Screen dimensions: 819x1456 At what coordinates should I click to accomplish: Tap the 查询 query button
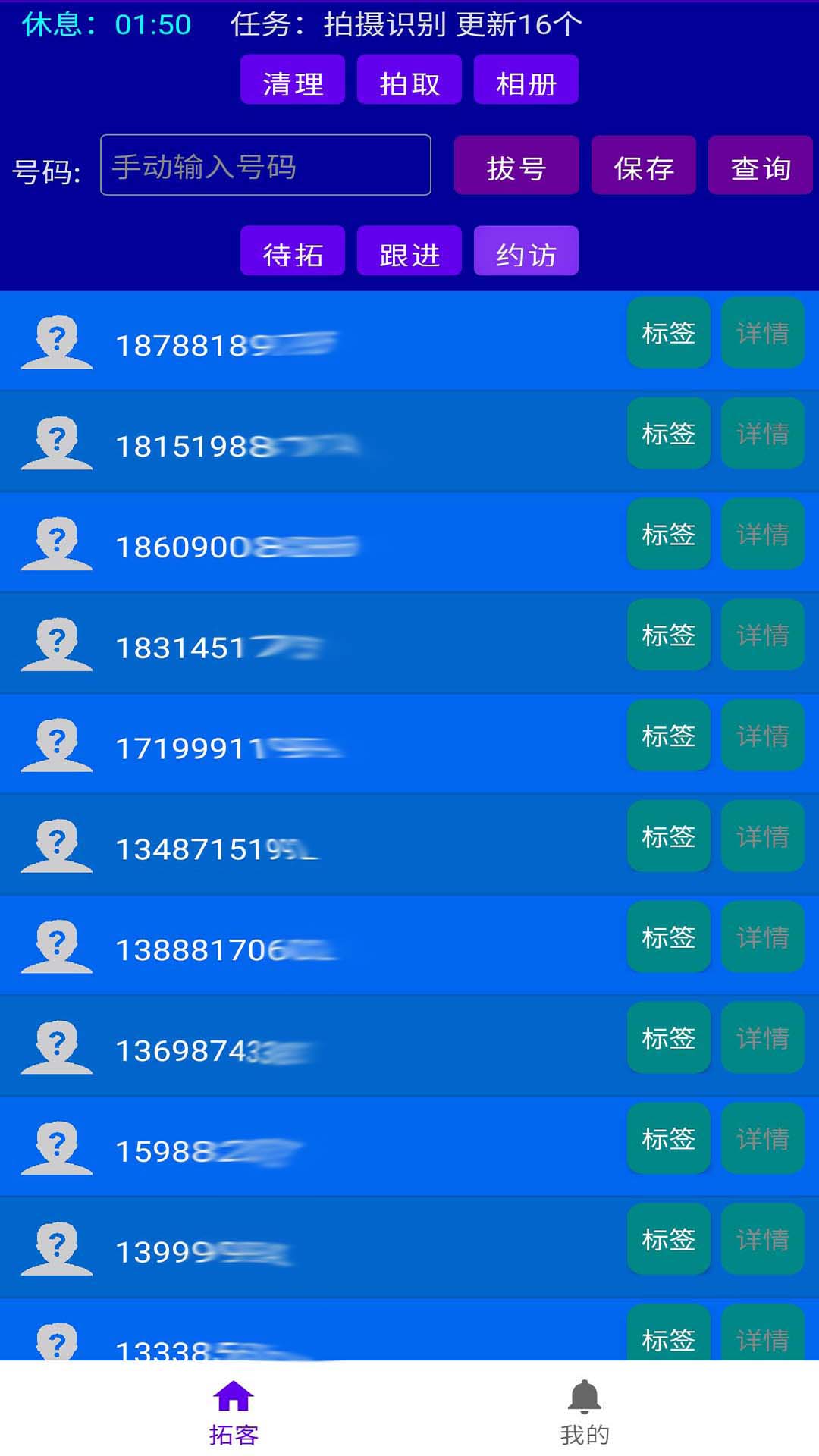(761, 166)
